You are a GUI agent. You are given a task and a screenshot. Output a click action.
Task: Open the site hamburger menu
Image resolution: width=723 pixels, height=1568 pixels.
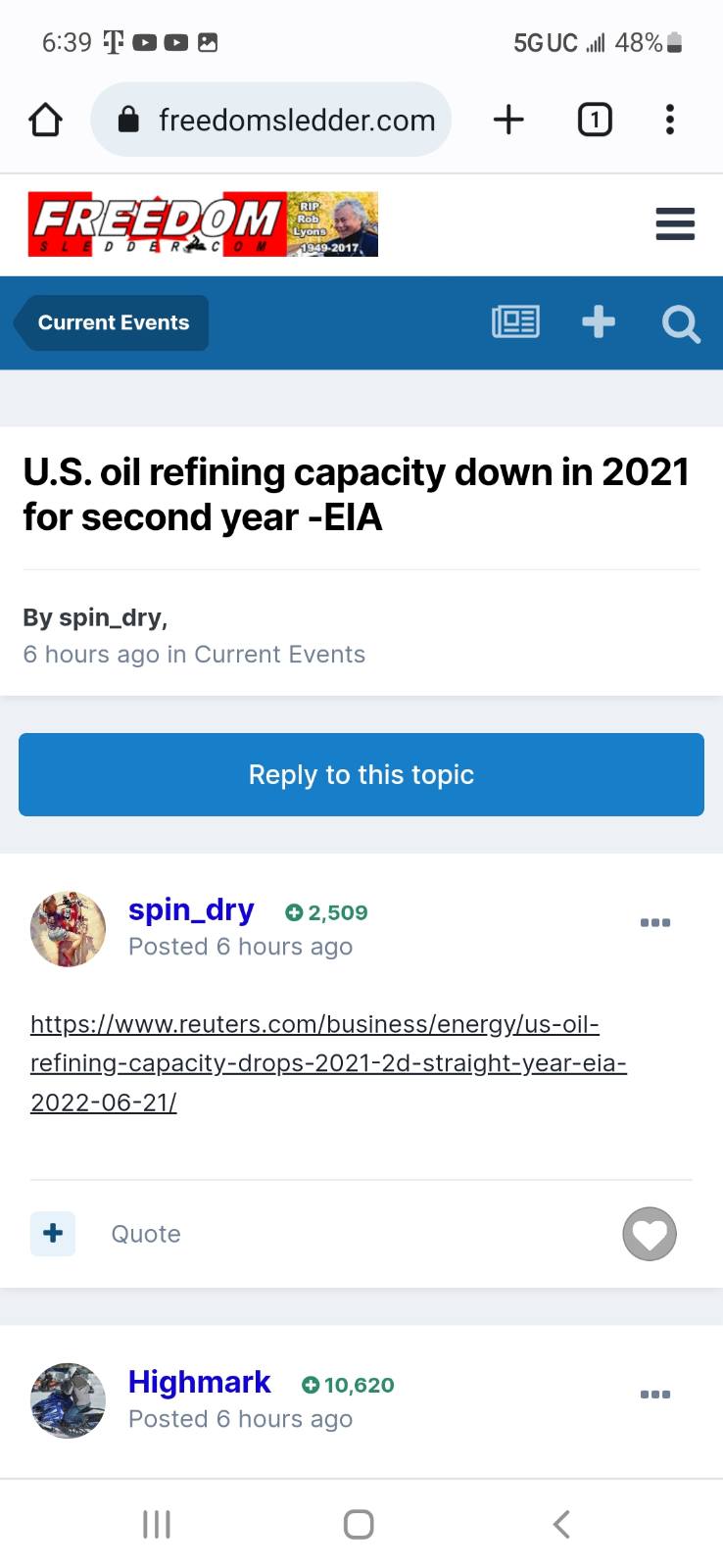pos(675,223)
